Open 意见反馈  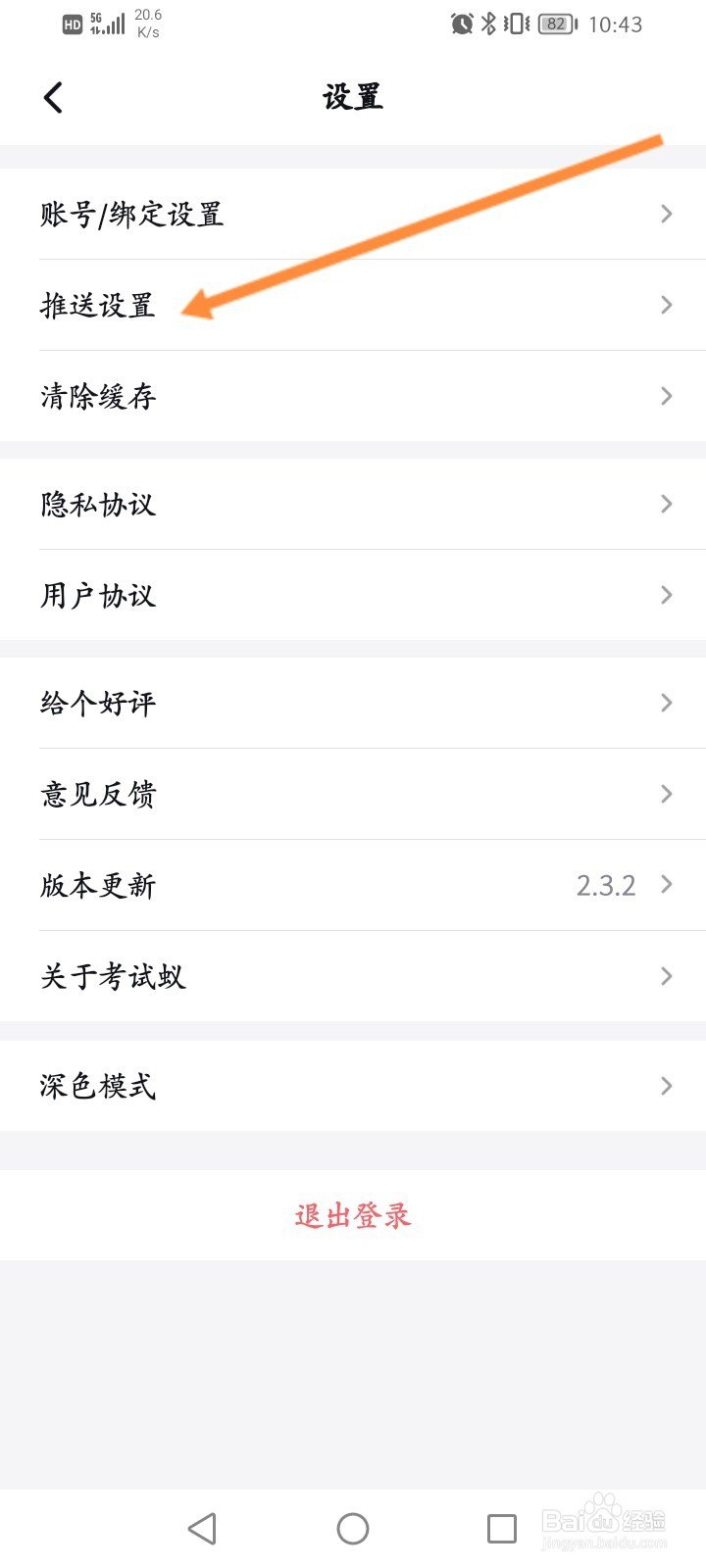[353, 794]
